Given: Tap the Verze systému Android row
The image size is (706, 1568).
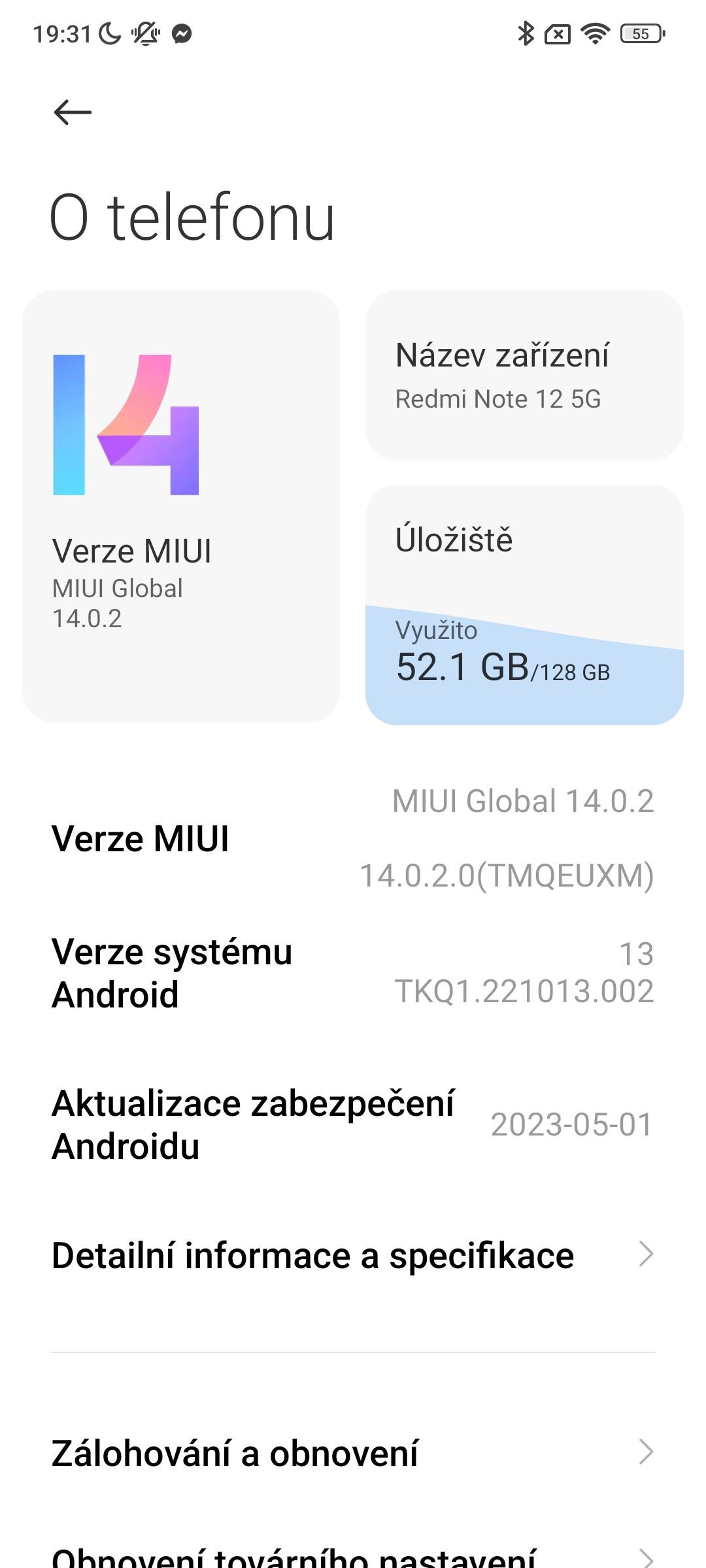Looking at the screenshot, I should point(353,973).
